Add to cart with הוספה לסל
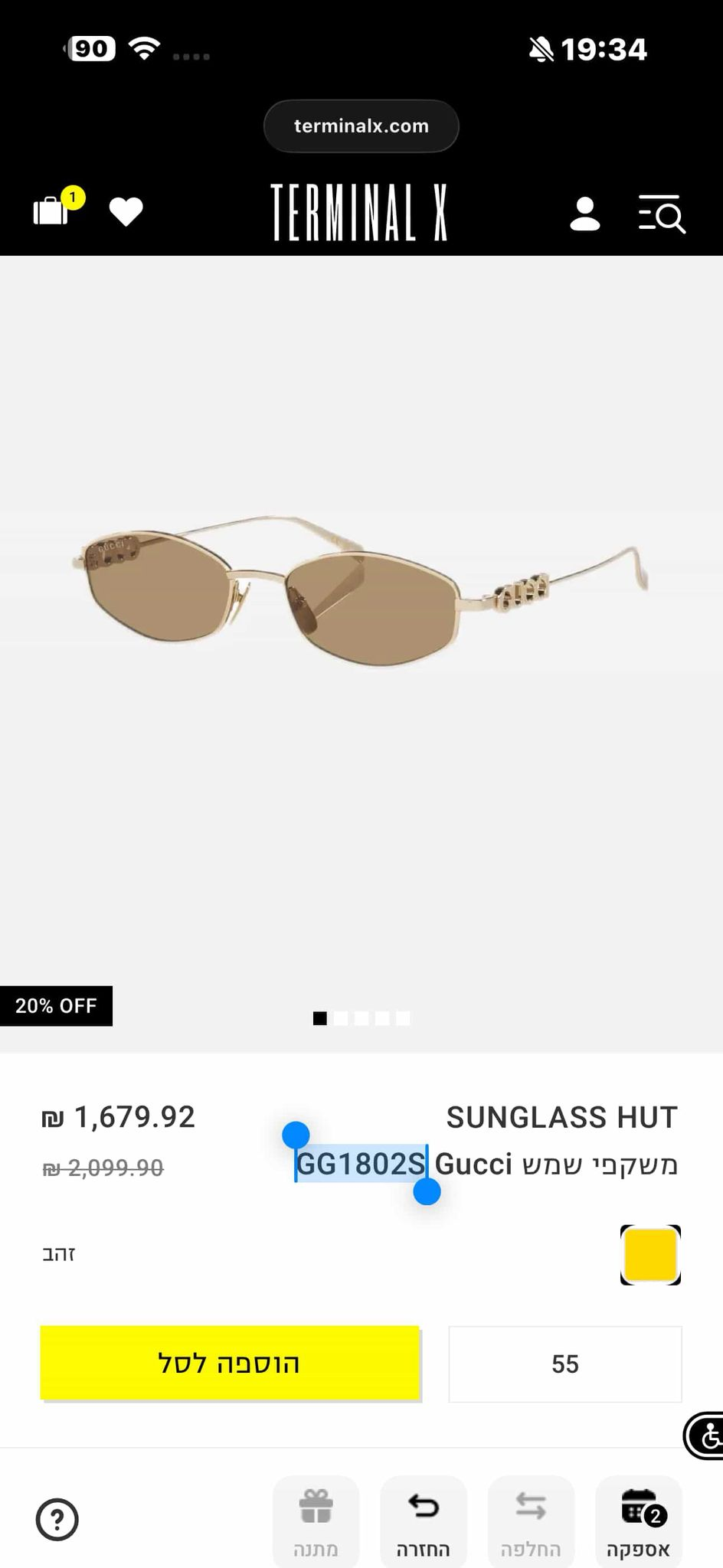 pos(230,1364)
